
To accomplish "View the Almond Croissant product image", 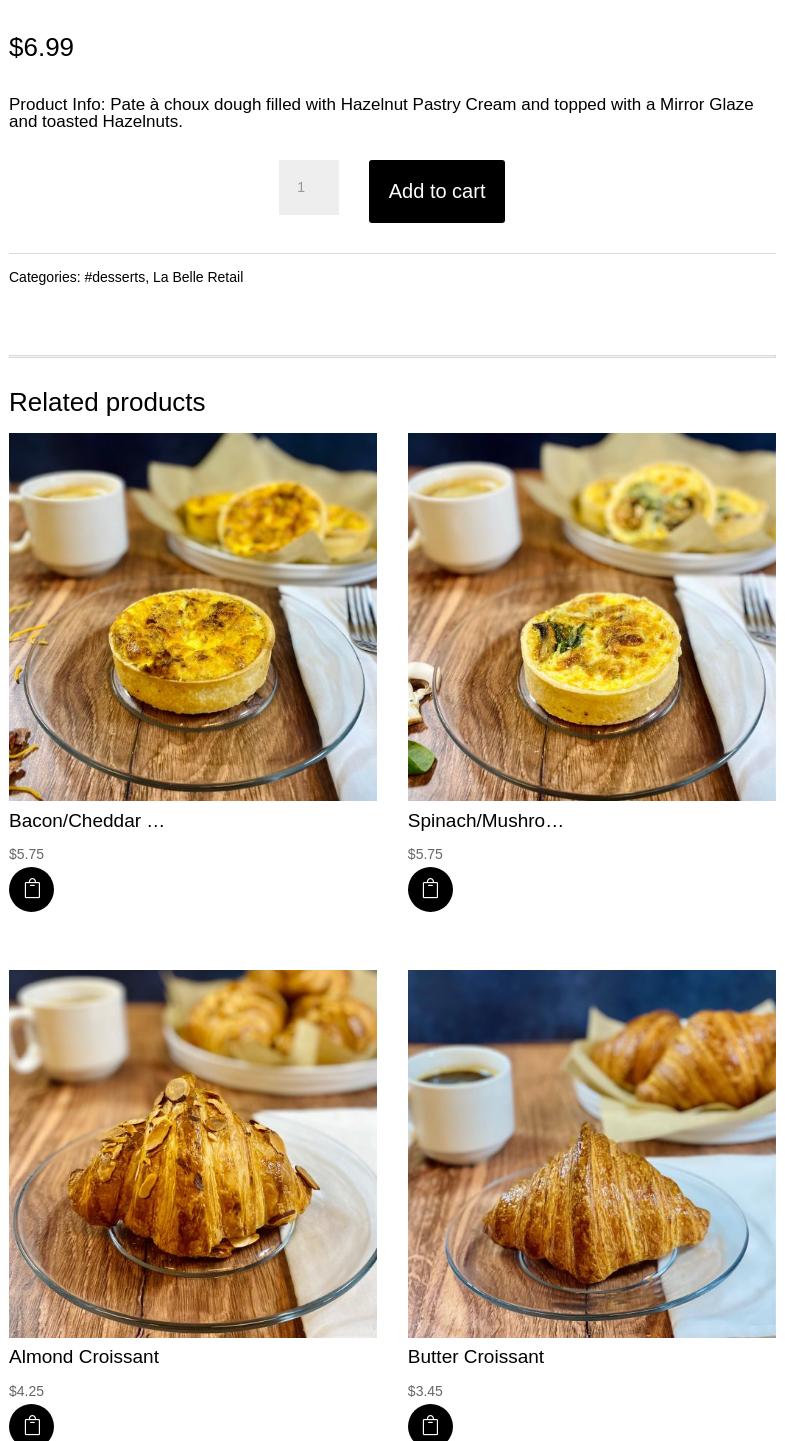I will [193, 1153].
